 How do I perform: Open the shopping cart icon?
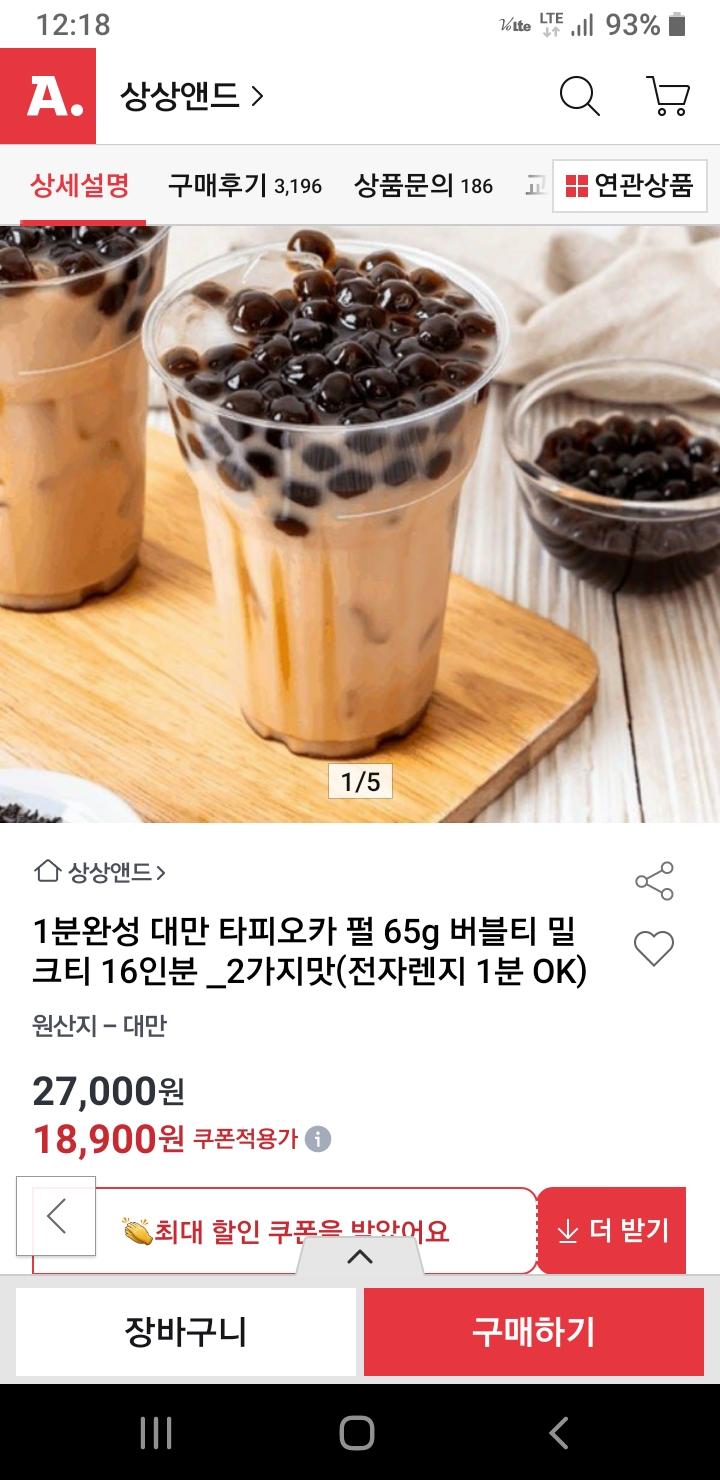click(x=667, y=96)
